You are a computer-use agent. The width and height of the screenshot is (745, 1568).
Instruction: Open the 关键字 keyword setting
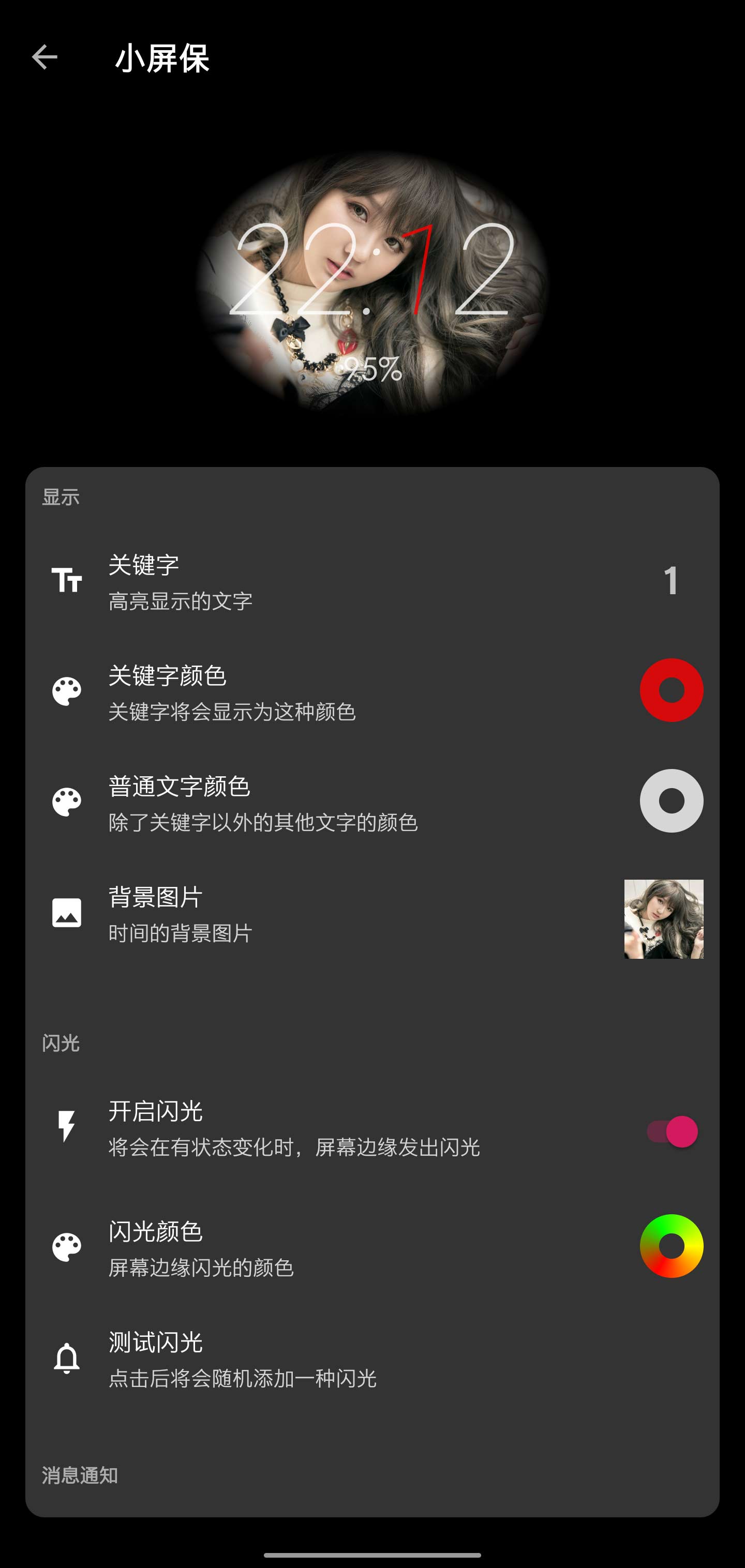(244, 582)
